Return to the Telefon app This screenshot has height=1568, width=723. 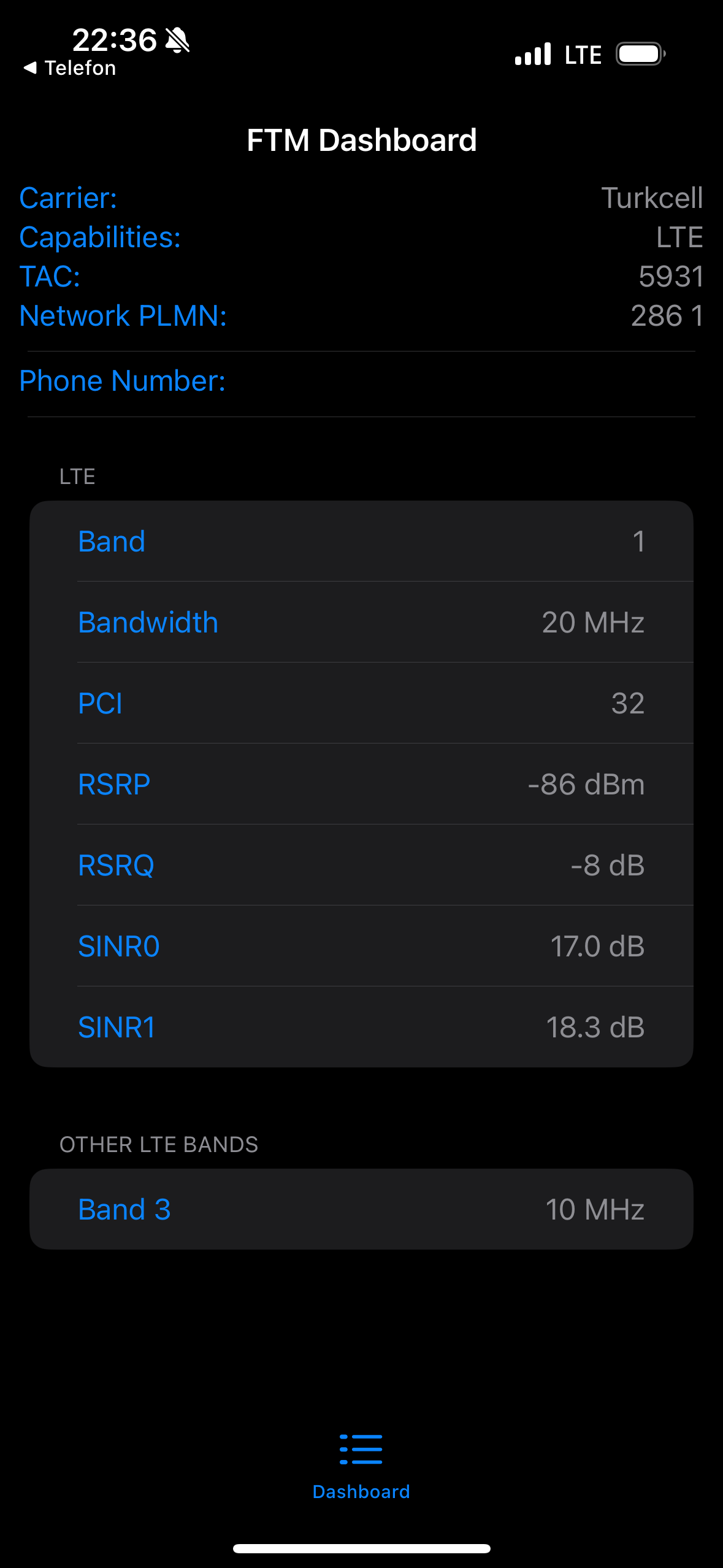[x=70, y=68]
